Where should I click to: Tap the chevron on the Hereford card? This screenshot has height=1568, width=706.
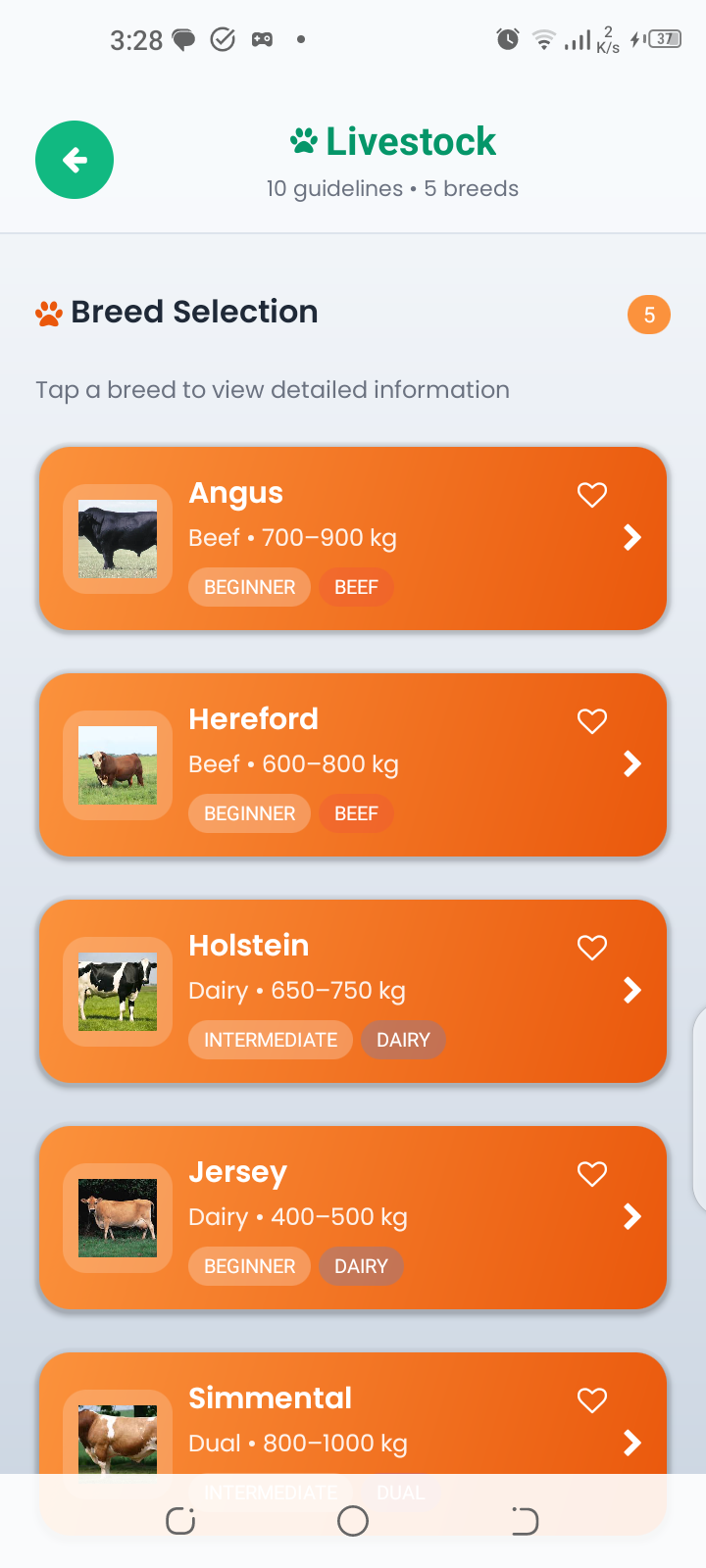[x=632, y=763]
